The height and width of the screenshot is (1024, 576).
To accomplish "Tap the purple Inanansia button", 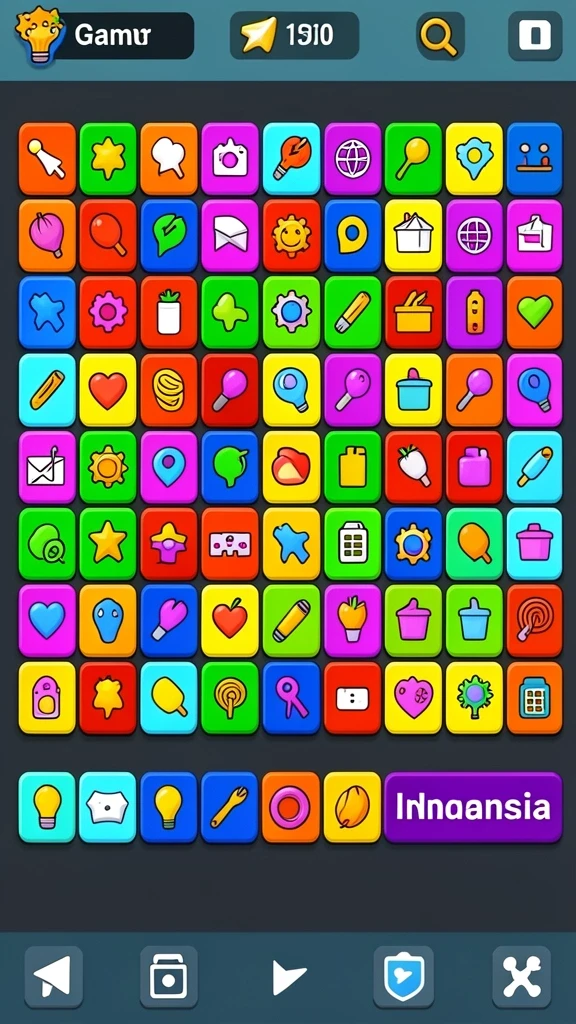I will [x=473, y=807].
